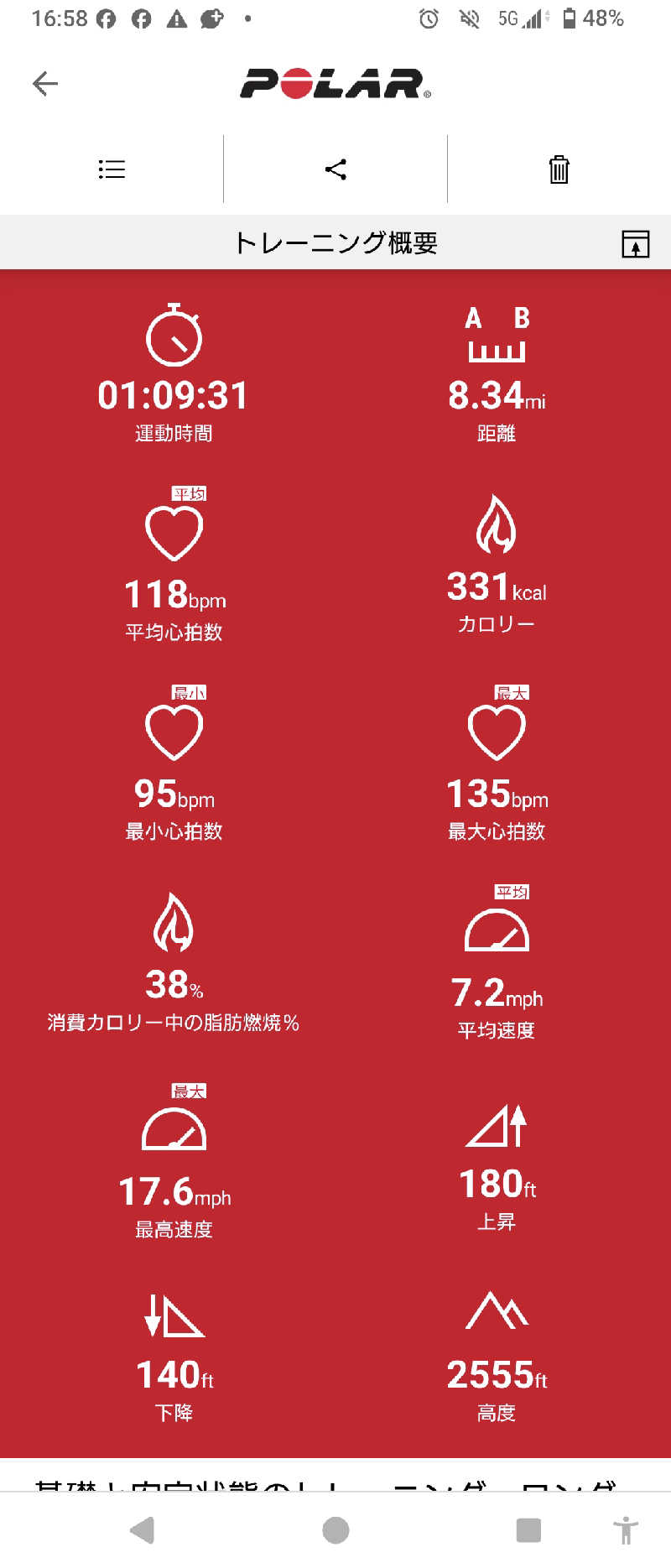
Task: Open the recent apps view
Action: pyautogui.click(x=528, y=1530)
